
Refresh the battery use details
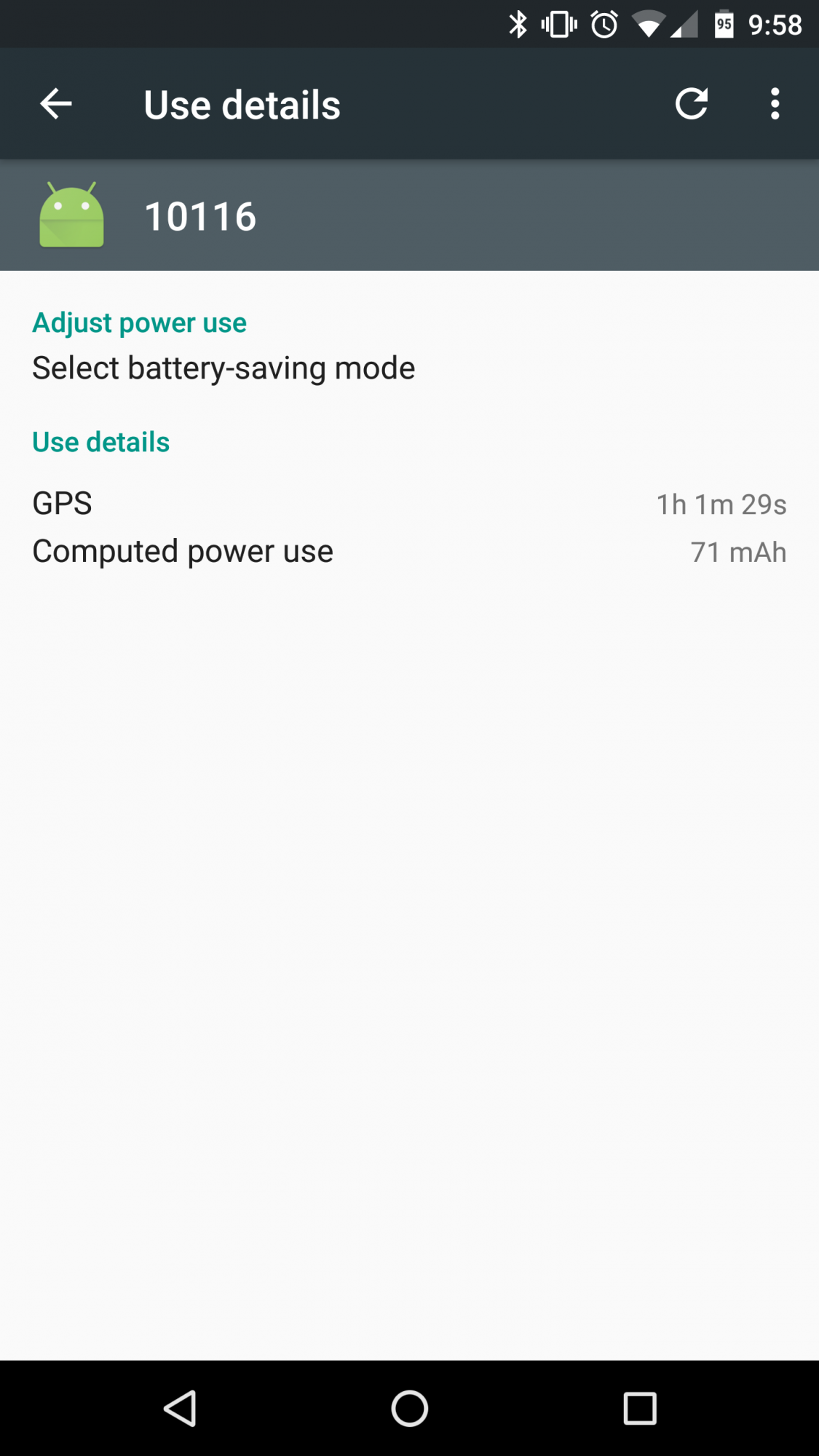[691, 104]
